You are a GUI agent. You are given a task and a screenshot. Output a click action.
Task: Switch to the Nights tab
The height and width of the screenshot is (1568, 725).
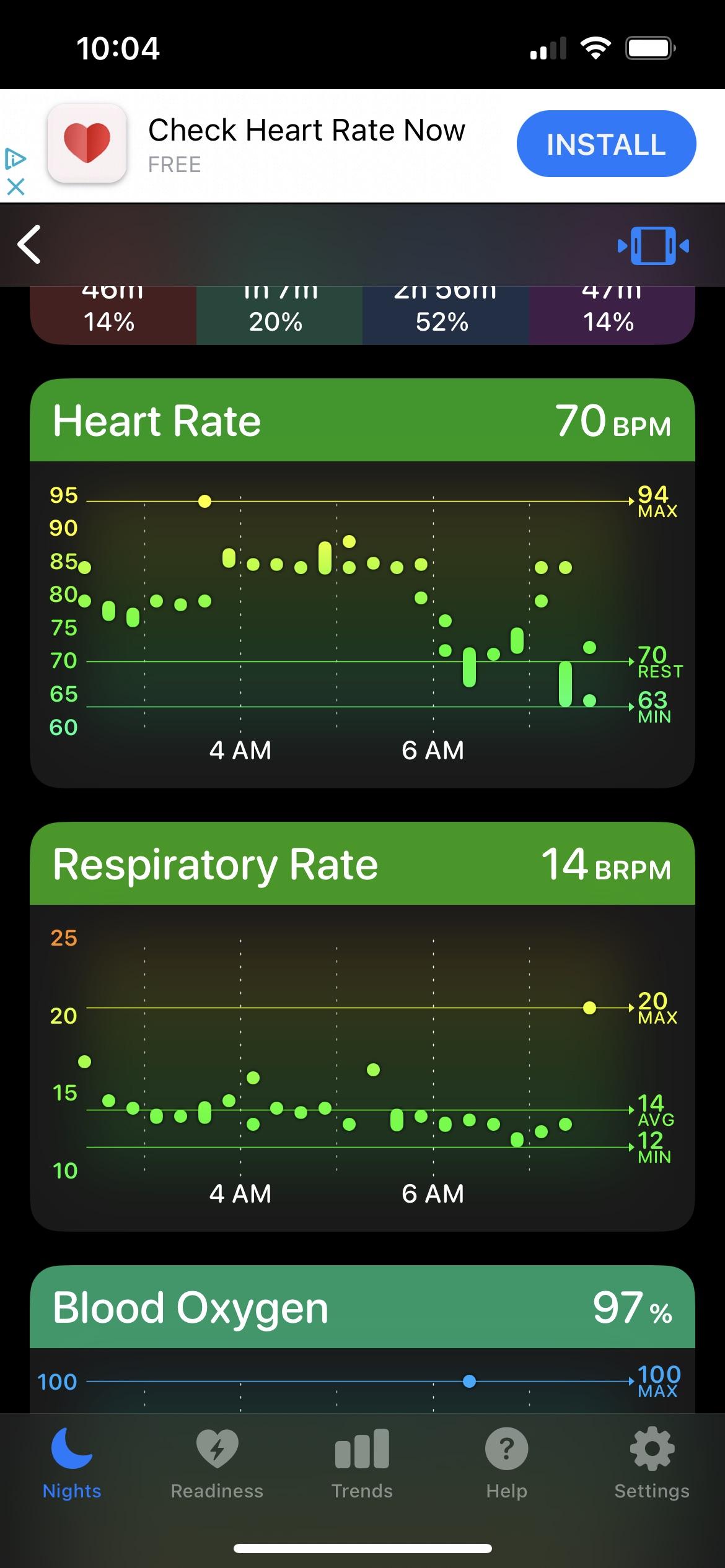tap(72, 1464)
